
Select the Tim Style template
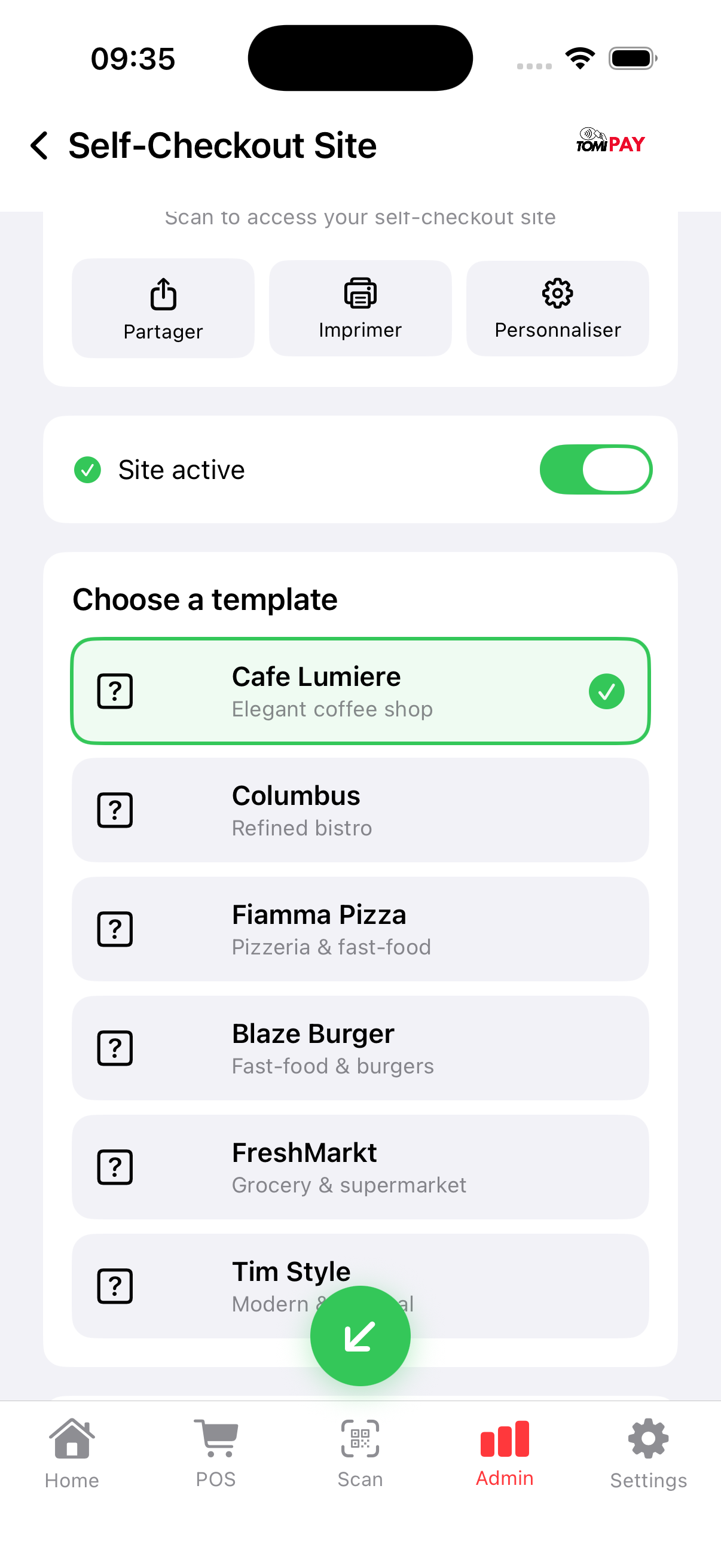pyautogui.click(x=360, y=1286)
